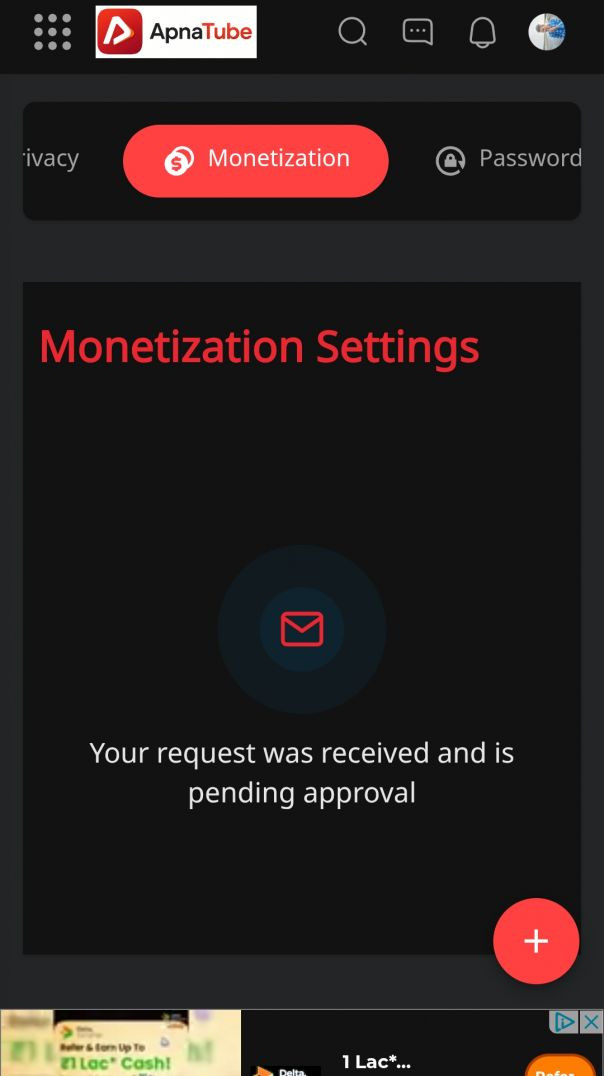Open the profile avatar menu
Viewport: 604px width, 1076px height.
[547, 32]
